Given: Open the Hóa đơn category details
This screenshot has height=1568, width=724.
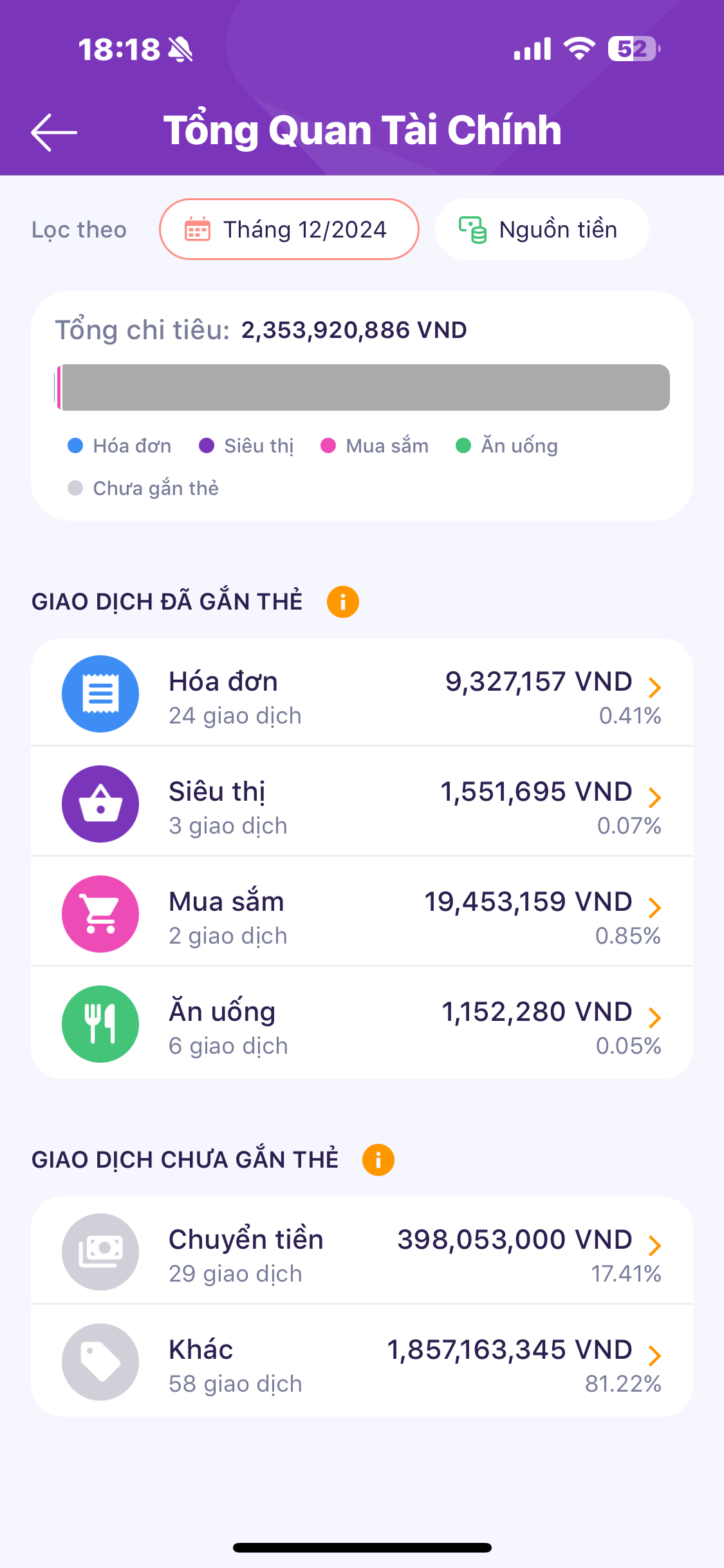Looking at the screenshot, I should 362,694.
